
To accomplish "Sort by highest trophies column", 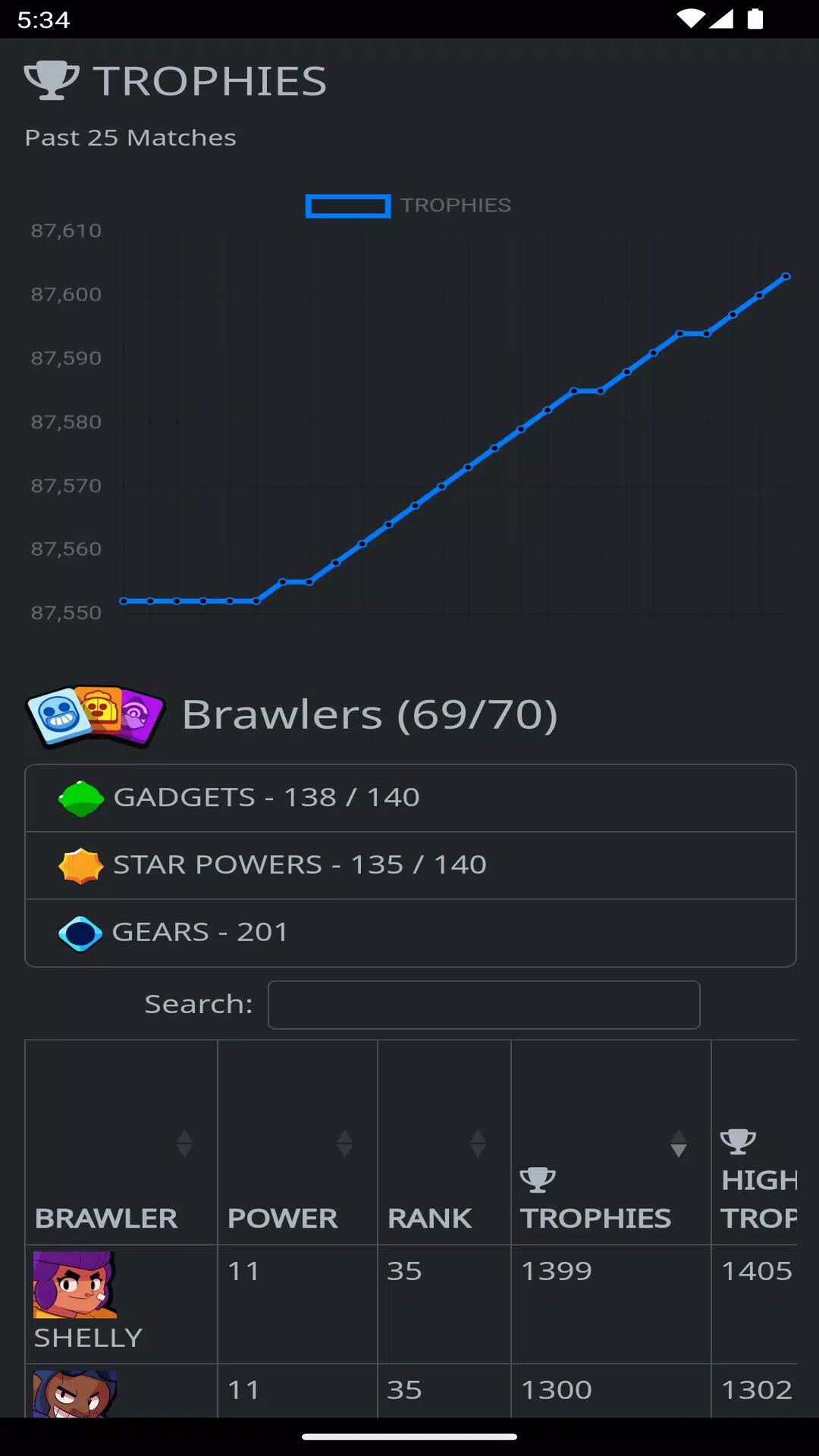I will pos(755,1143).
